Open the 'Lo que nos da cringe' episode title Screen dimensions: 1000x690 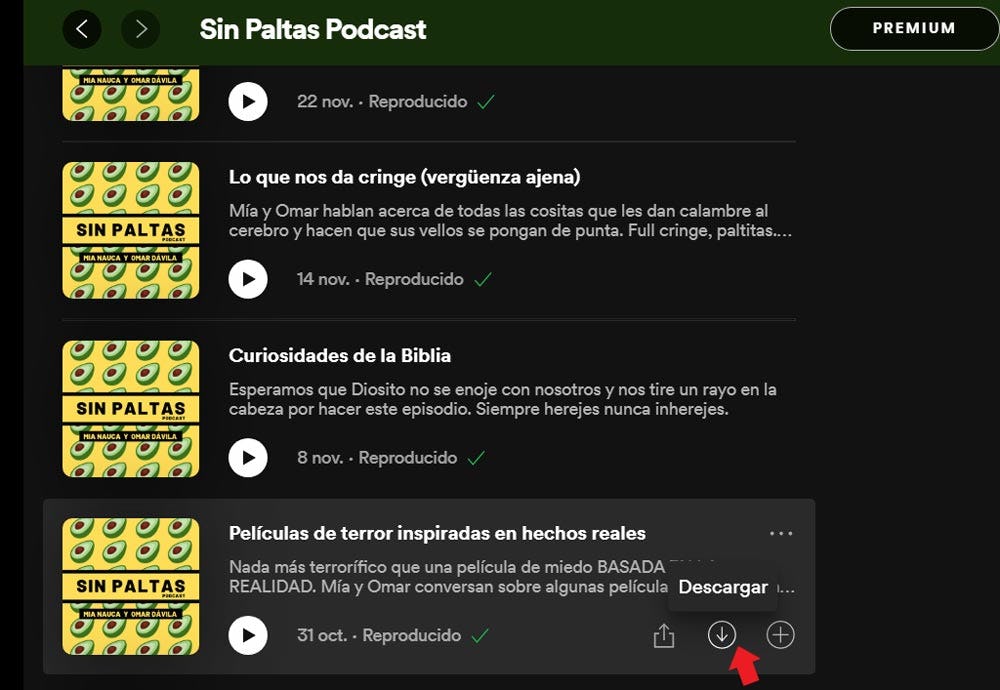[404, 177]
